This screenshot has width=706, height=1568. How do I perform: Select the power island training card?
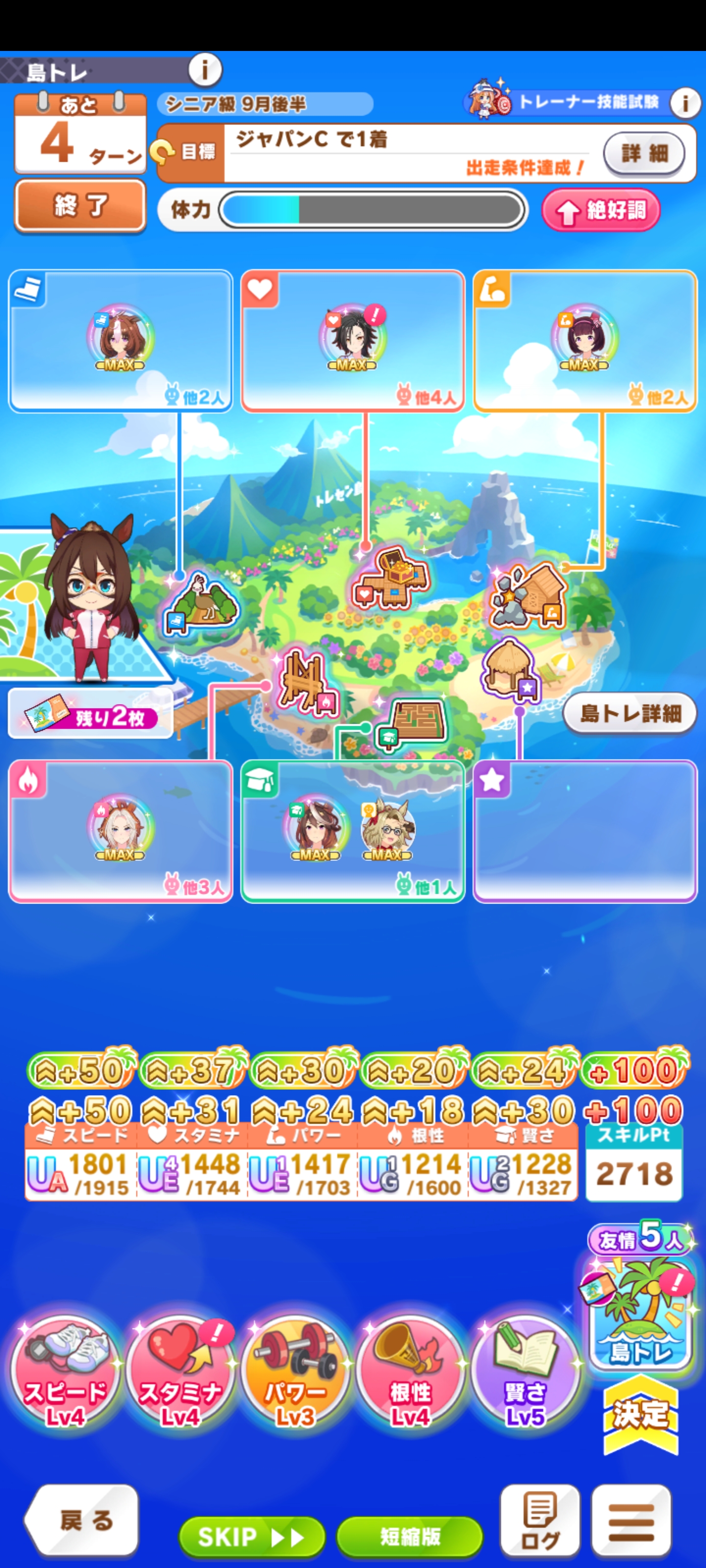tap(585, 341)
